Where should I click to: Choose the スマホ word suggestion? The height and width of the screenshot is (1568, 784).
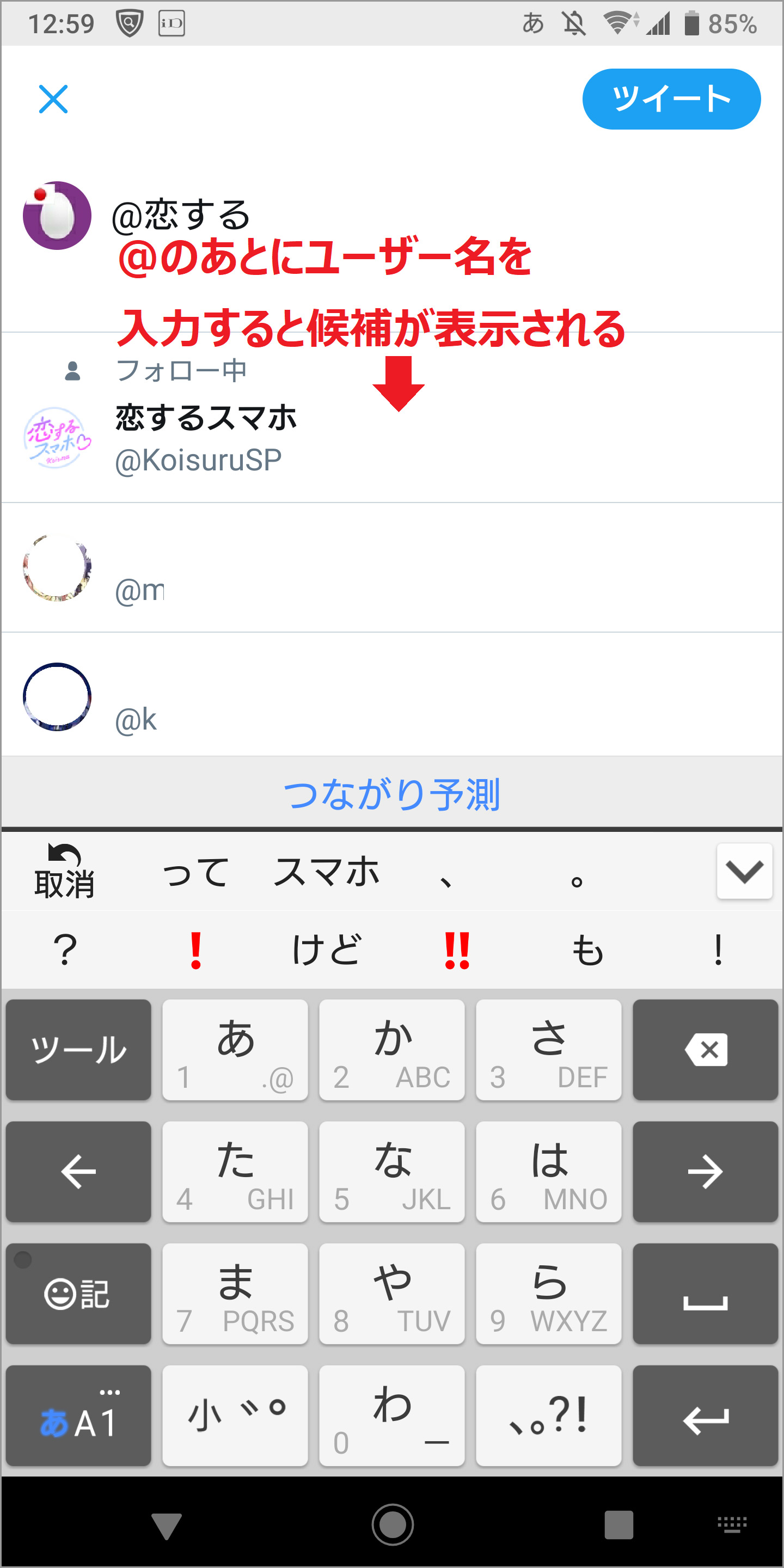(326, 871)
